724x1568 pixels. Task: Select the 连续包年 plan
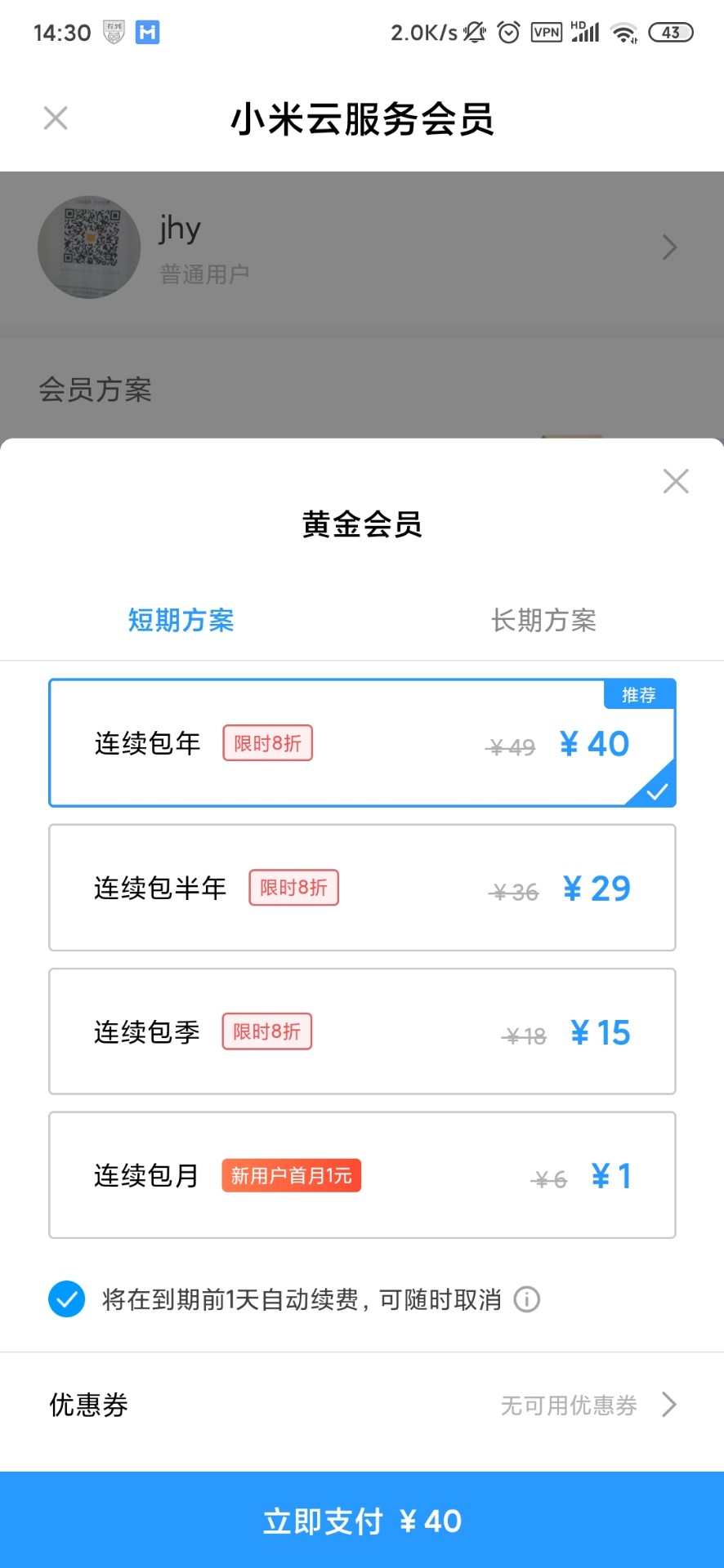tap(362, 743)
